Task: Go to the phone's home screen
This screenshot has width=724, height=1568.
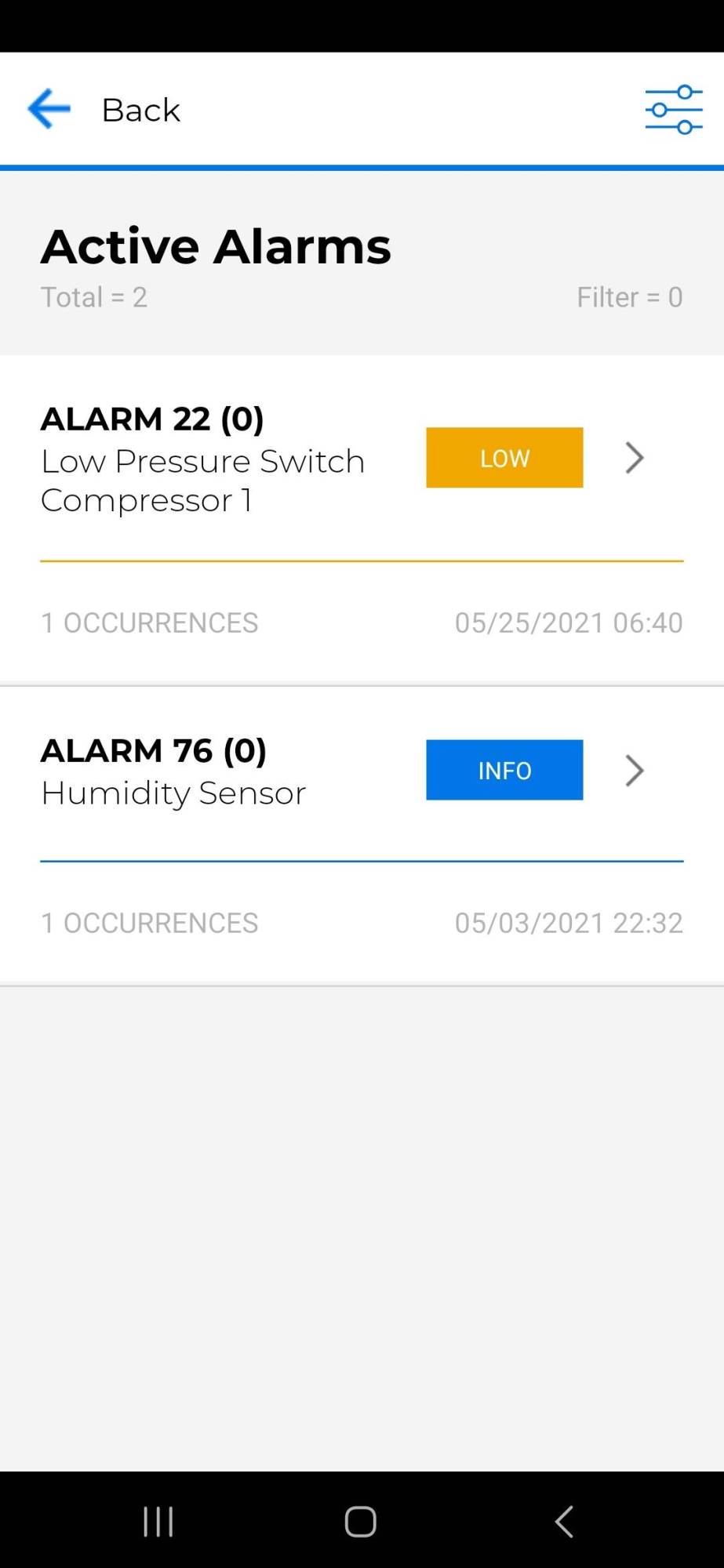Action: pyautogui.click(x=361, y=1522)
